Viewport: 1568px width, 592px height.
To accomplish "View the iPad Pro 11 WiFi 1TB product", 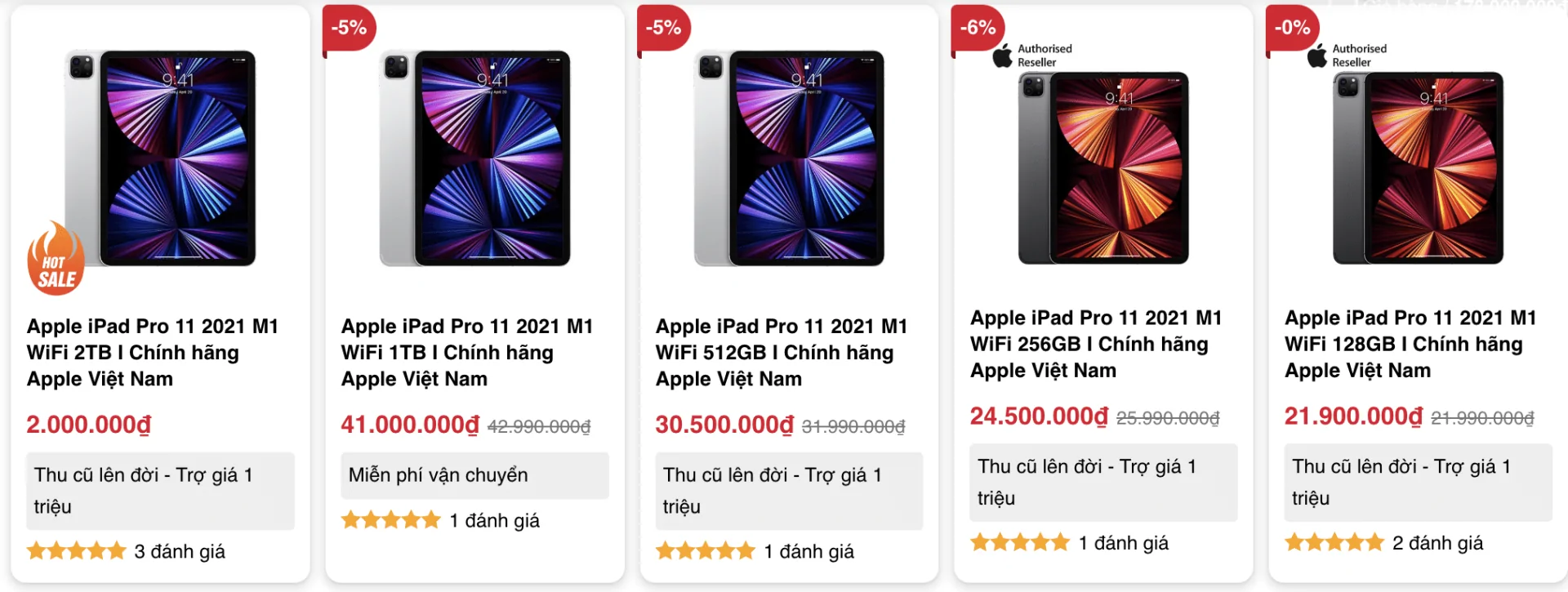I will 467,352.
